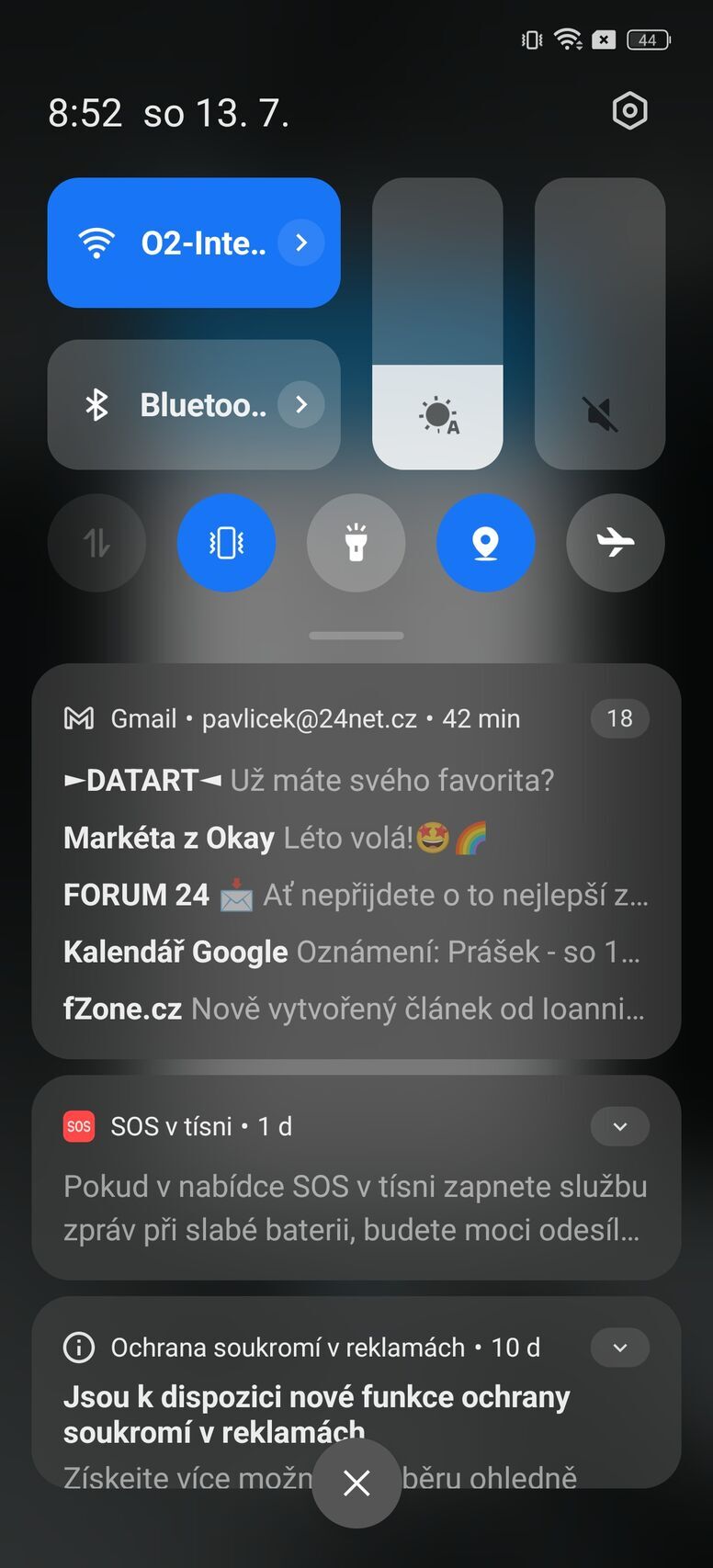Open settings via the gear icon
713x1568 pixels.
coord(629,110)
